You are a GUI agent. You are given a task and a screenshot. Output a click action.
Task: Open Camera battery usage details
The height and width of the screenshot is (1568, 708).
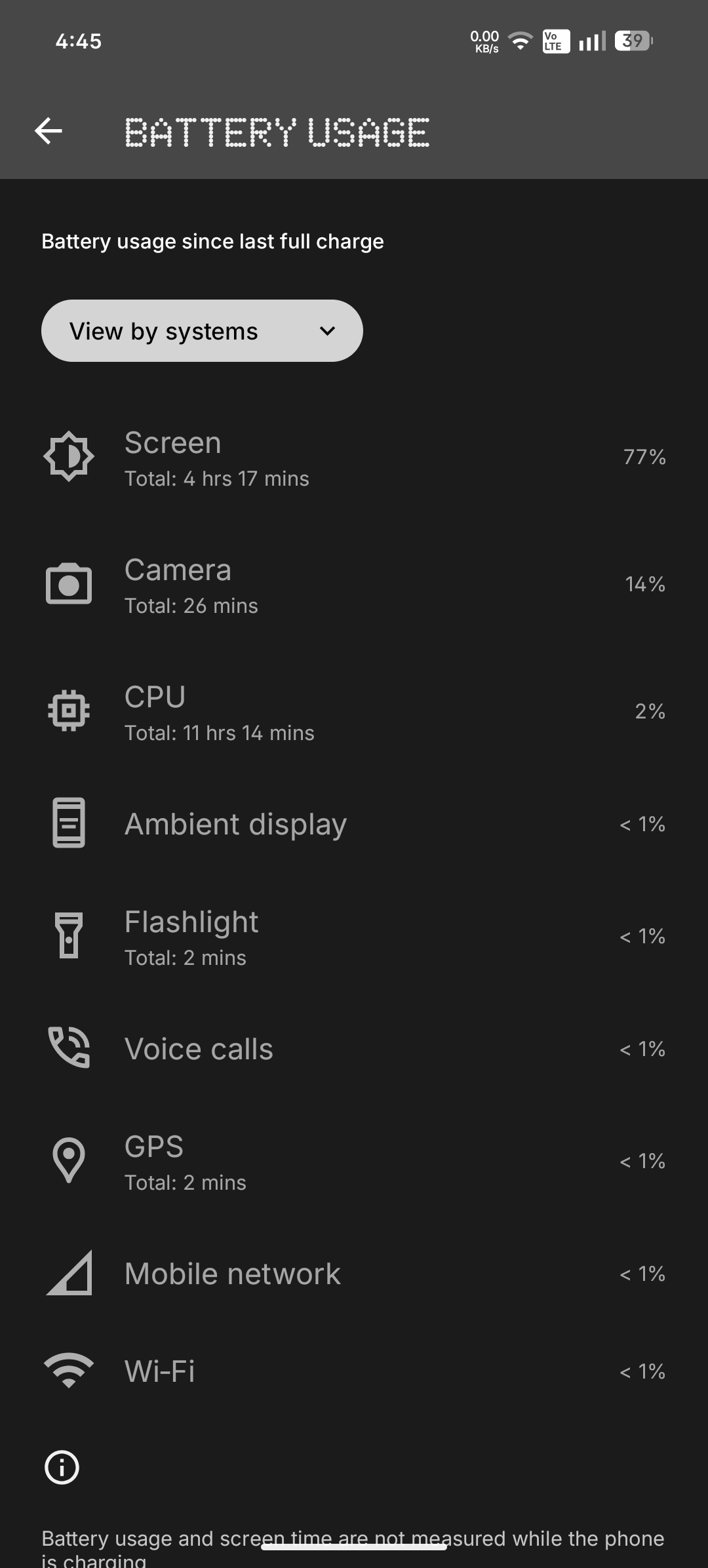354,585
